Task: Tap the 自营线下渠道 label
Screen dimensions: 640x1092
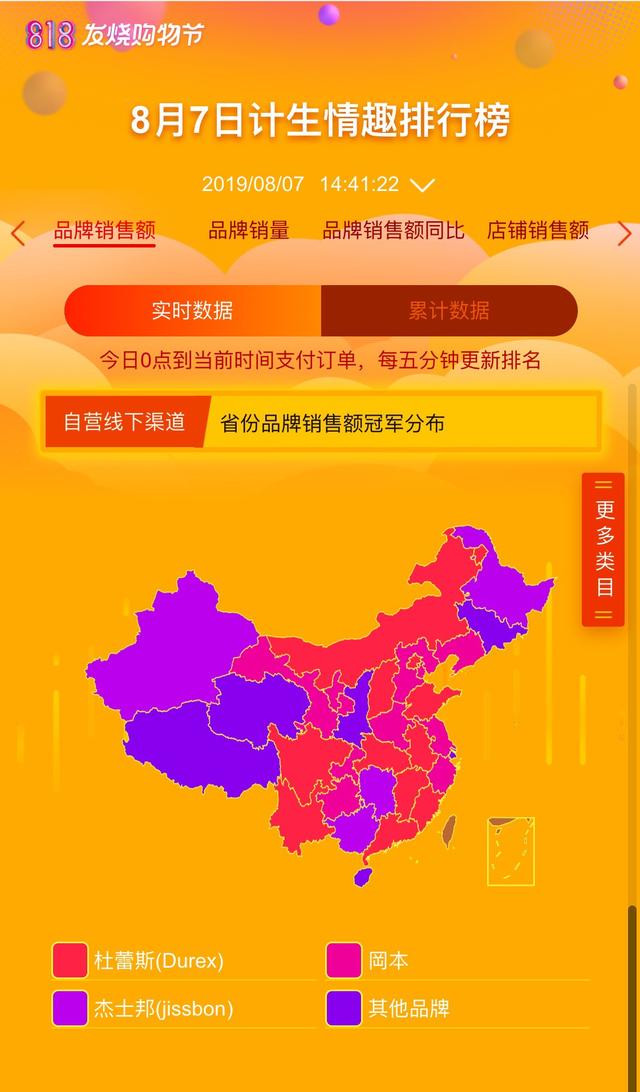Action: [x=124, y=422]
